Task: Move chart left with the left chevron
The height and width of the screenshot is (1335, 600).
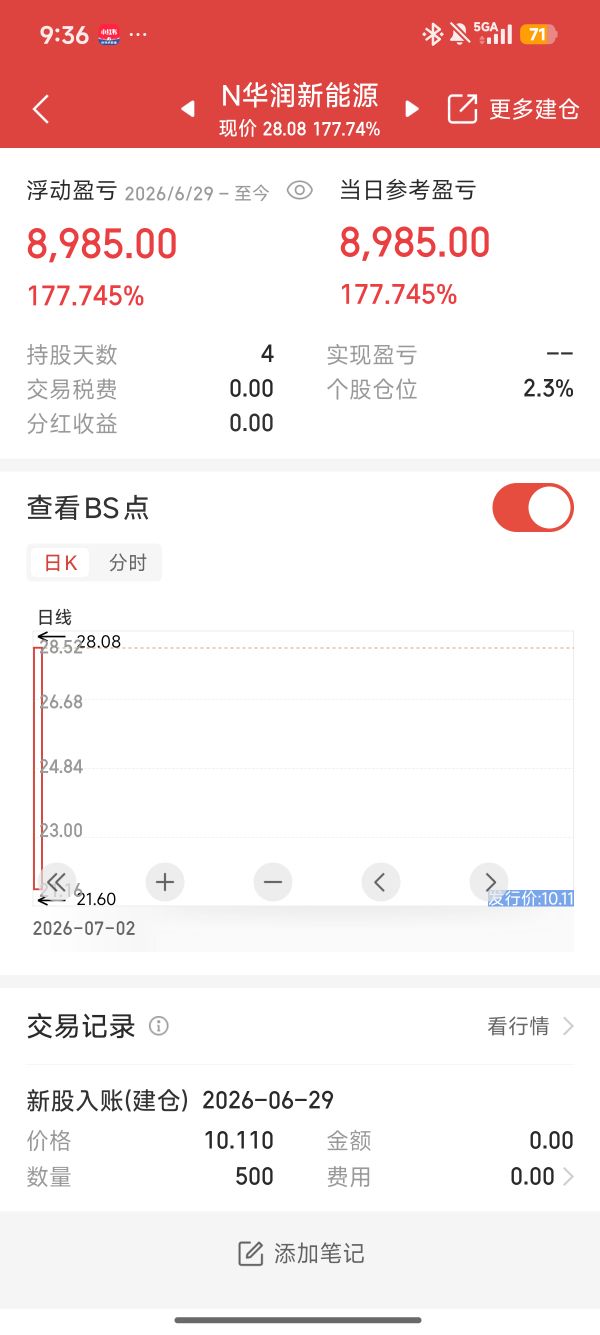Action: tap(380, 882)
